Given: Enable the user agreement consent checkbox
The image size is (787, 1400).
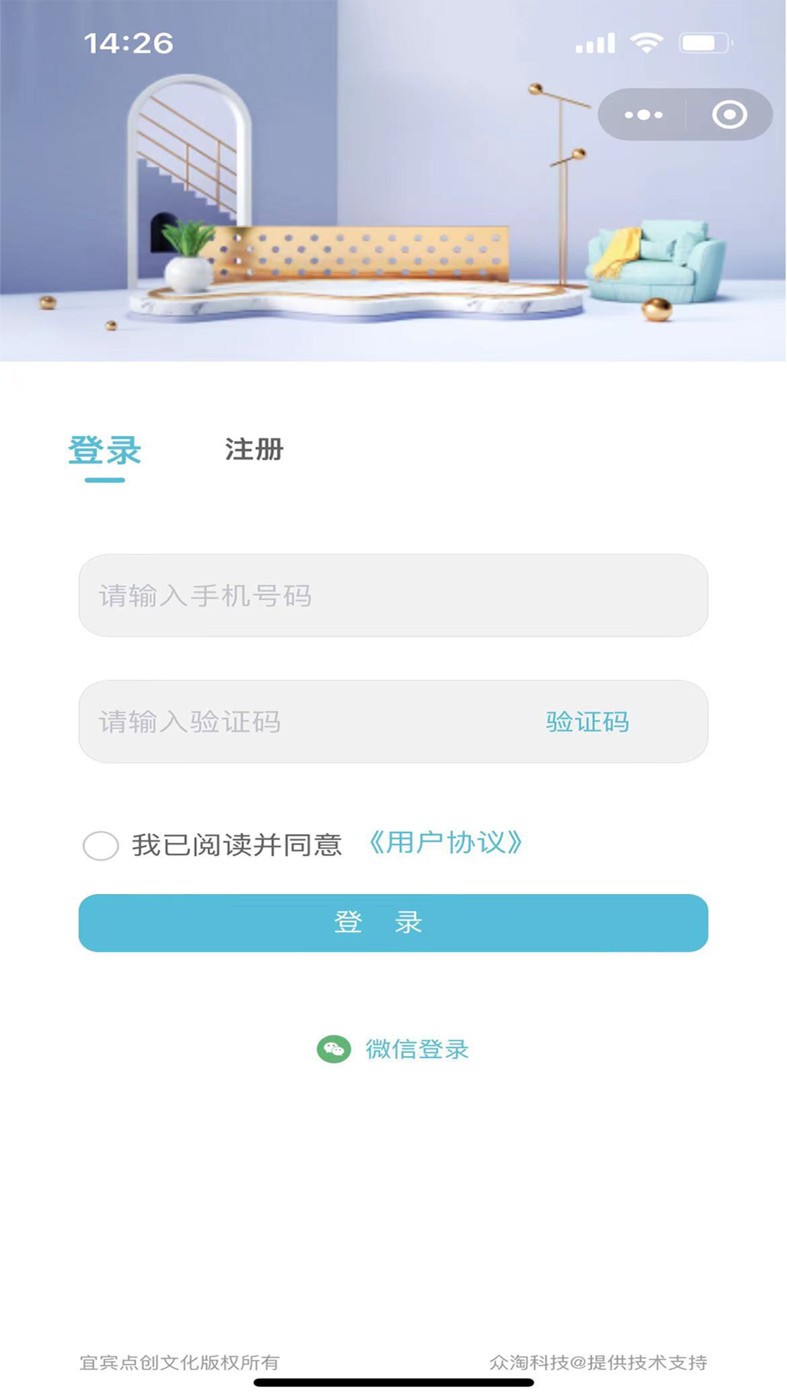Looking at the screenshot, I should [101, 845].
